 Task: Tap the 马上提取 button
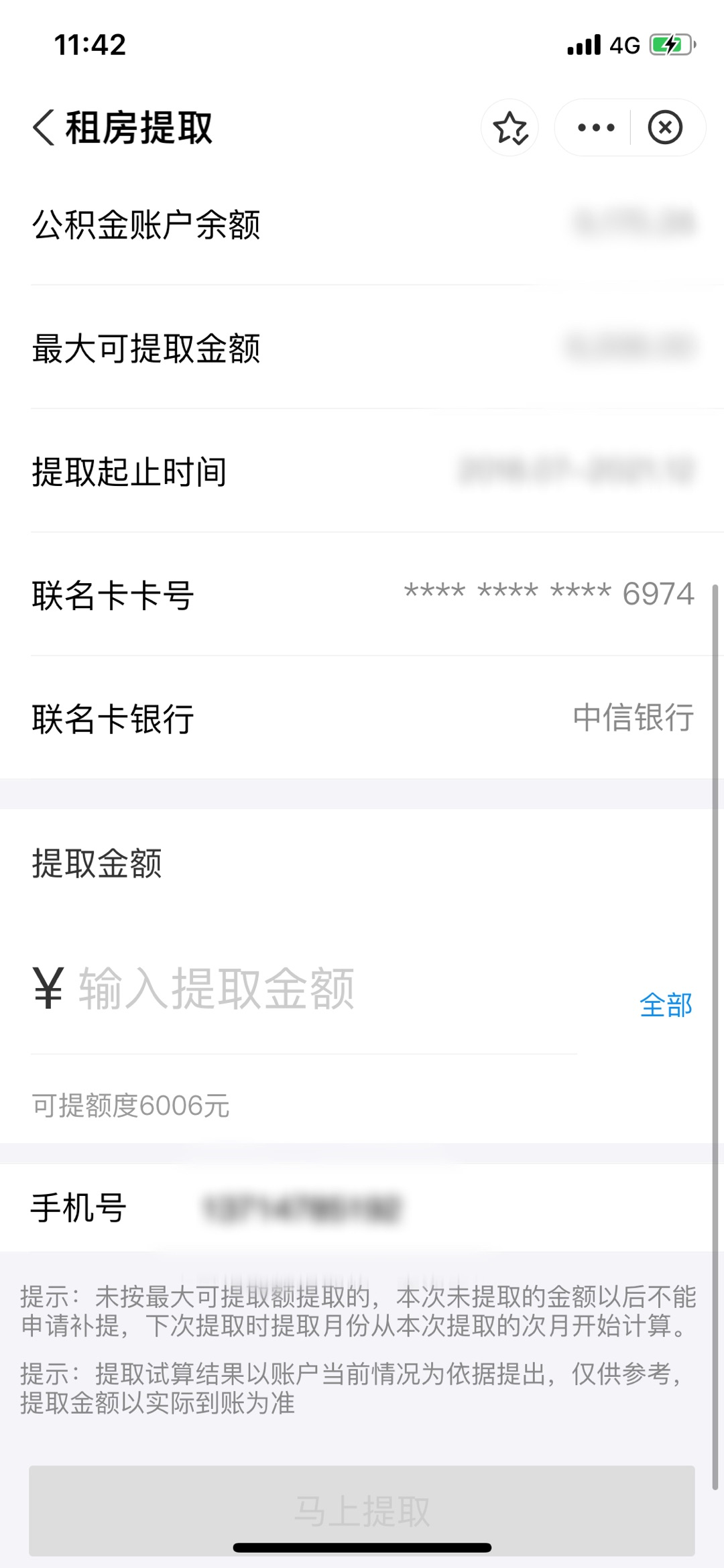coord(362,1510)
